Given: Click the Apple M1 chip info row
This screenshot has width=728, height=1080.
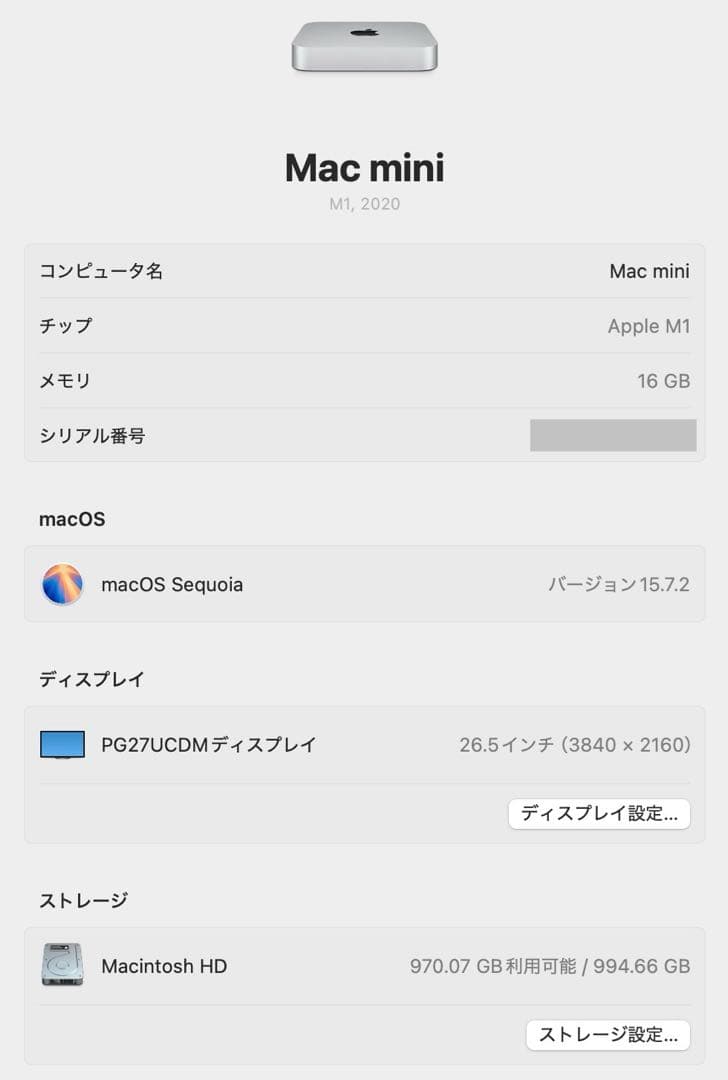Looking at the screenshot, I should 647,326.
